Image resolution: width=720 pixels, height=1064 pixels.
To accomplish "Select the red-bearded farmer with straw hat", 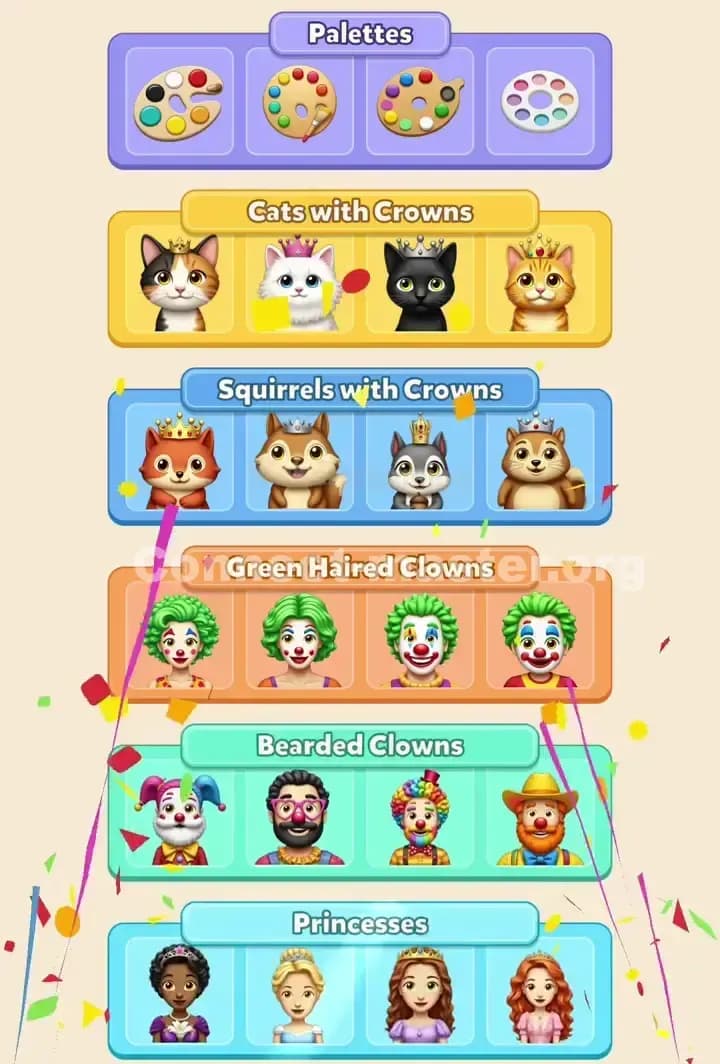I will point(541,815).
